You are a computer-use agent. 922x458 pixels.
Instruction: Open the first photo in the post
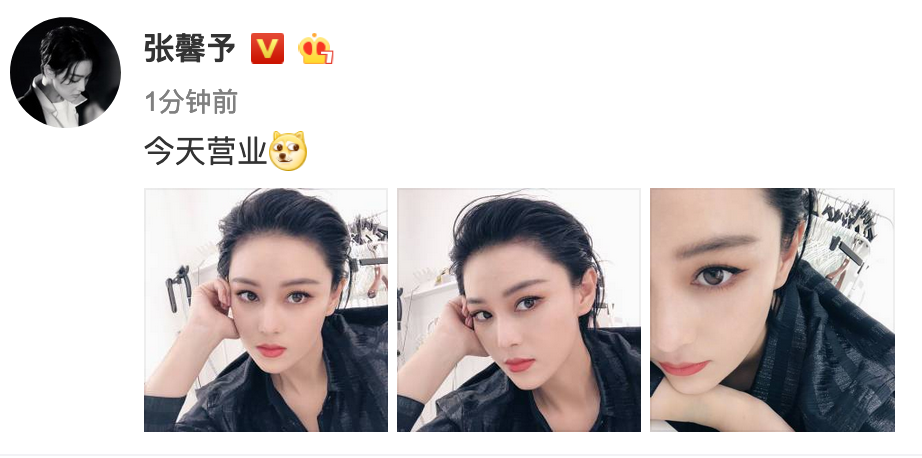pos(266,310)
